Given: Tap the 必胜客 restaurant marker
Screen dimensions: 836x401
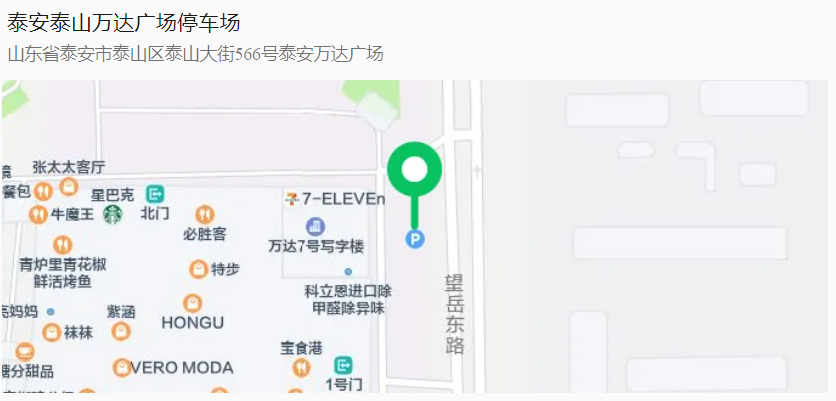Looking at the screenshot, I should pos(205,214).
